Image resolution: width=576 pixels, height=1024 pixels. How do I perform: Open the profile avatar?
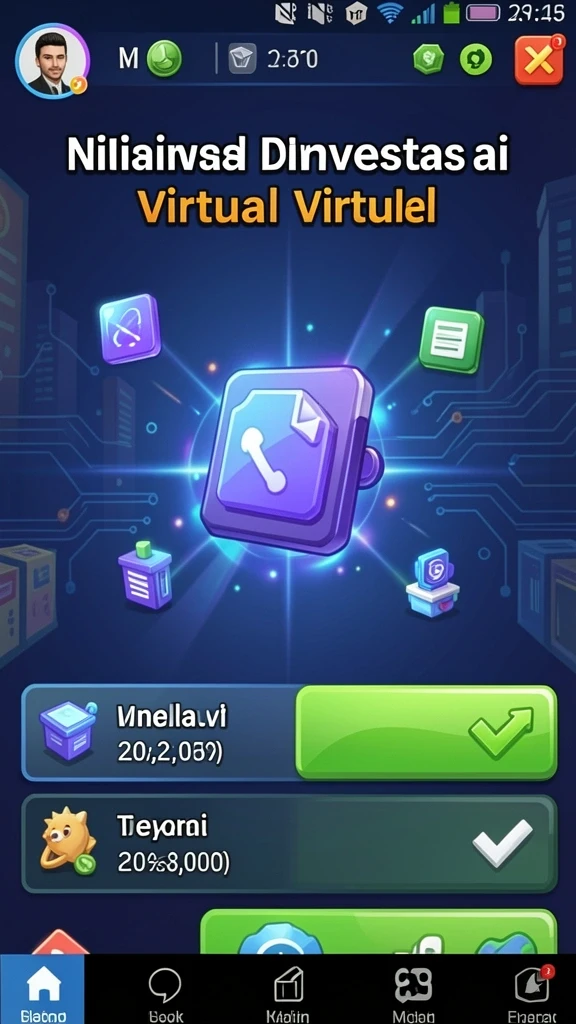pos(52,60)
